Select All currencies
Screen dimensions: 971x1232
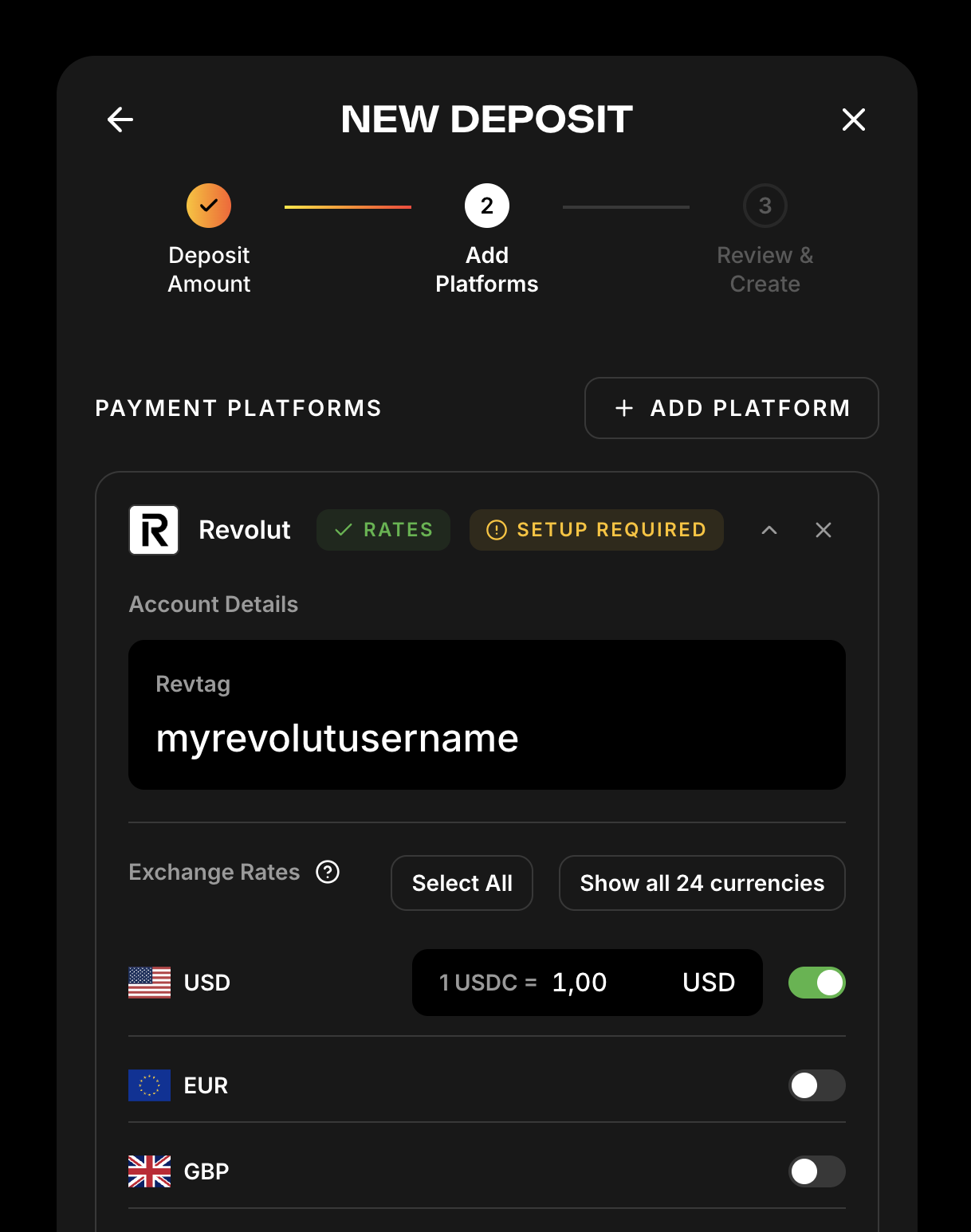(462, 883)
